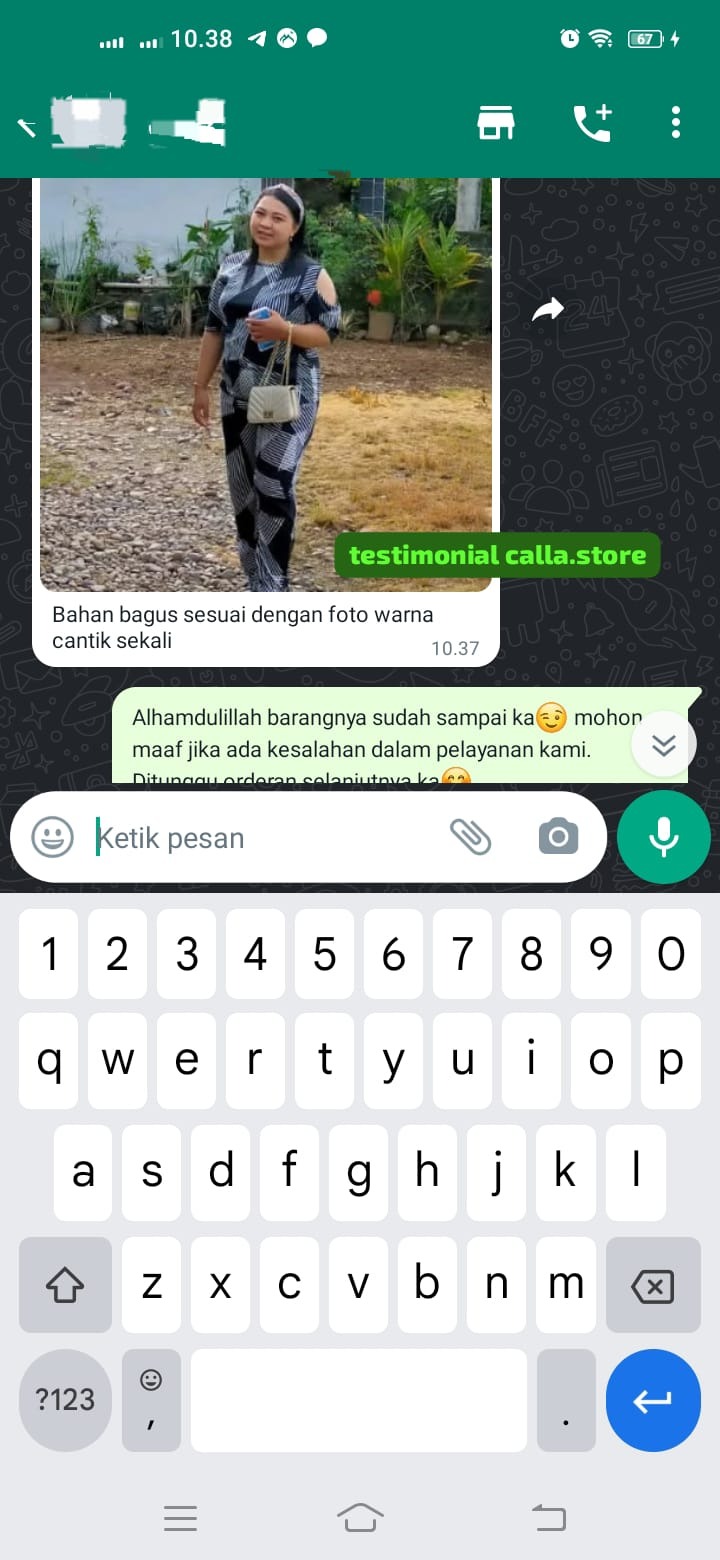Screen dimensions: 720x1560
Task: Forward the photo using the arrow icon
Action: click(547, 311)
